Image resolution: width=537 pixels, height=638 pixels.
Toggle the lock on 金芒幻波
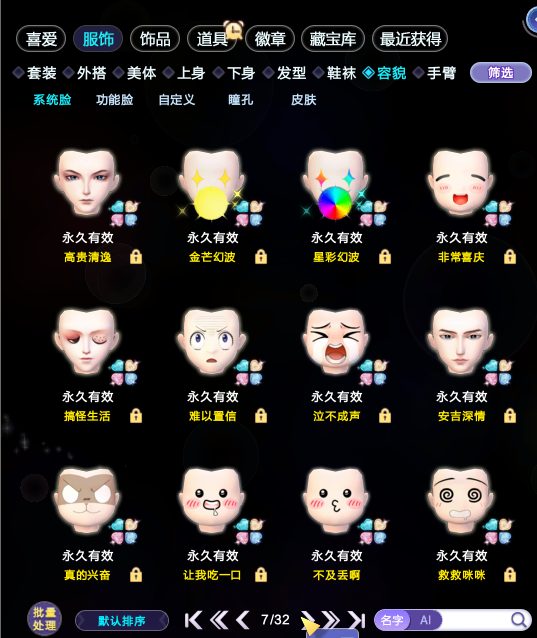pos(261,257)
